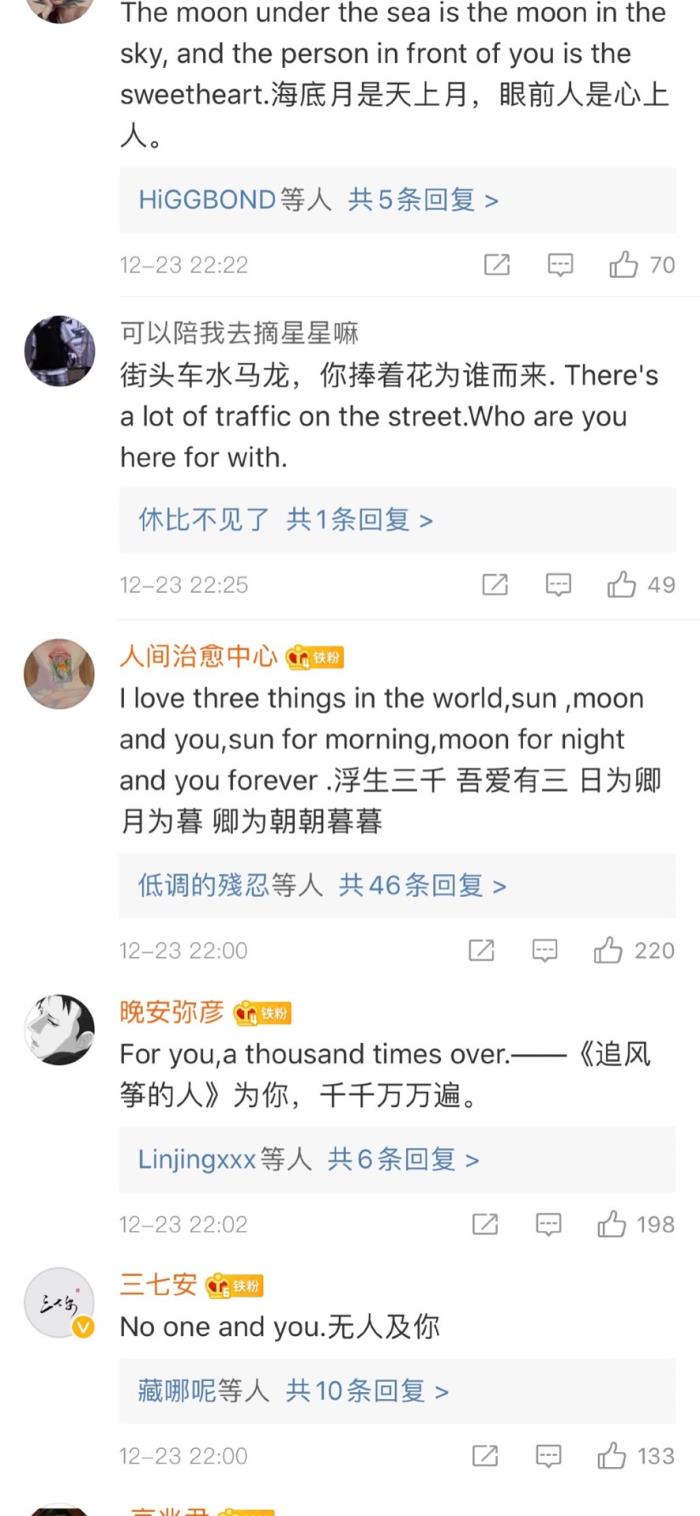Expand 藏哪呢's 10 replies
Viewport: 700px width, 1516px height.
point(293,1391)
